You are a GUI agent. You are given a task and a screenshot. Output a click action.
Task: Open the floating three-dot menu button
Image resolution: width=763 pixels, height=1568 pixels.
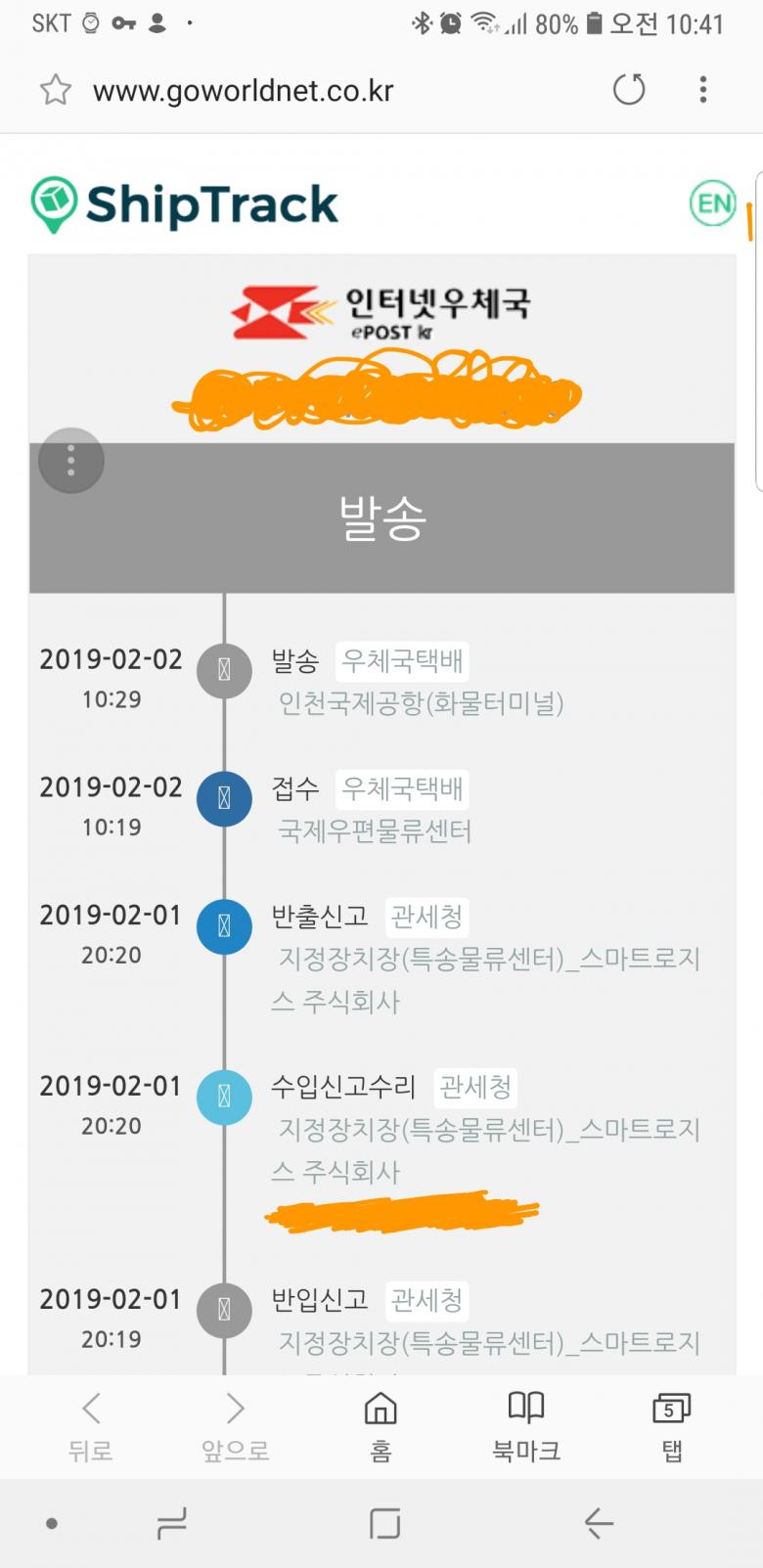70,461
